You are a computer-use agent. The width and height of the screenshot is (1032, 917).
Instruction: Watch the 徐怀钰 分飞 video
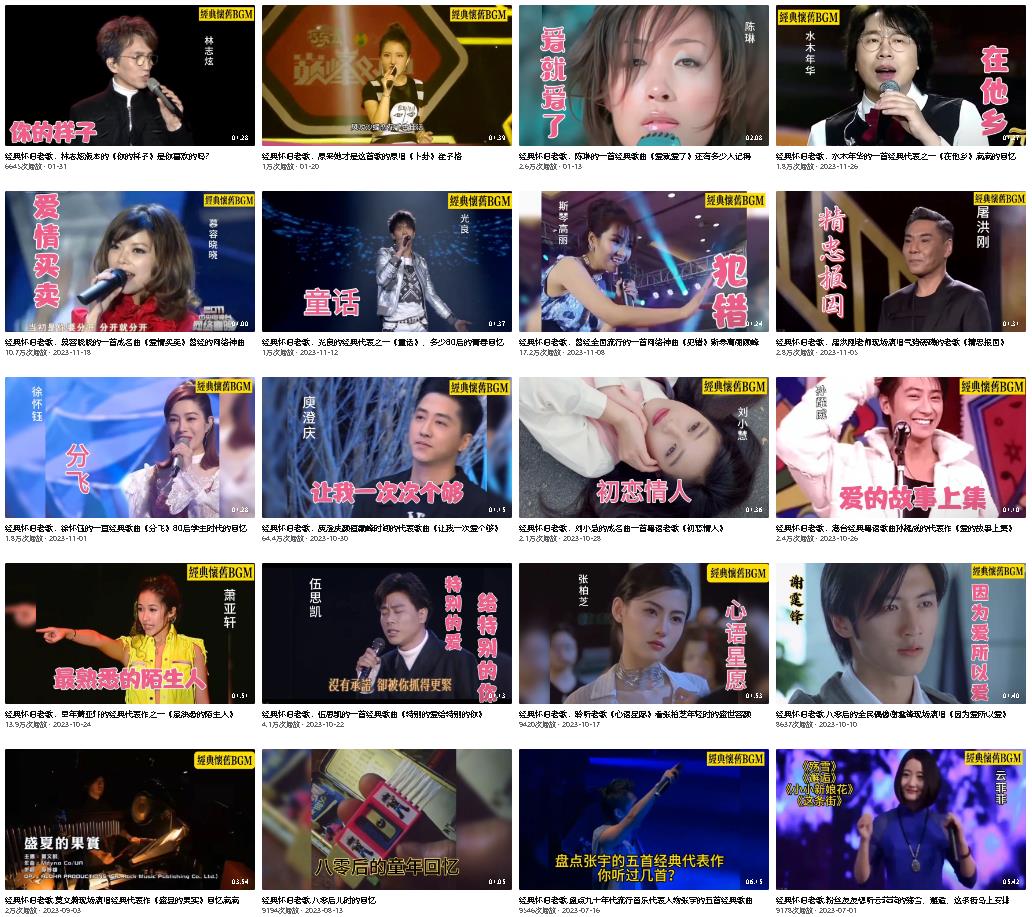pos(130,448)
